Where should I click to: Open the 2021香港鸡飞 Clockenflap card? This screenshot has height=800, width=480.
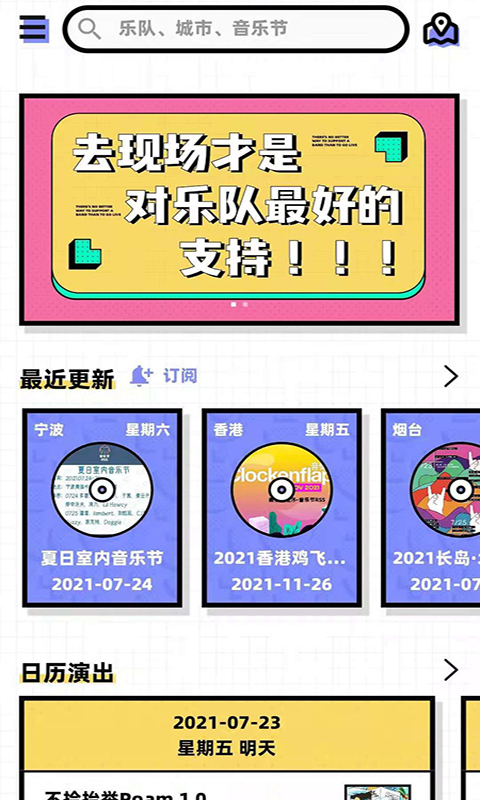click(282, 508)
